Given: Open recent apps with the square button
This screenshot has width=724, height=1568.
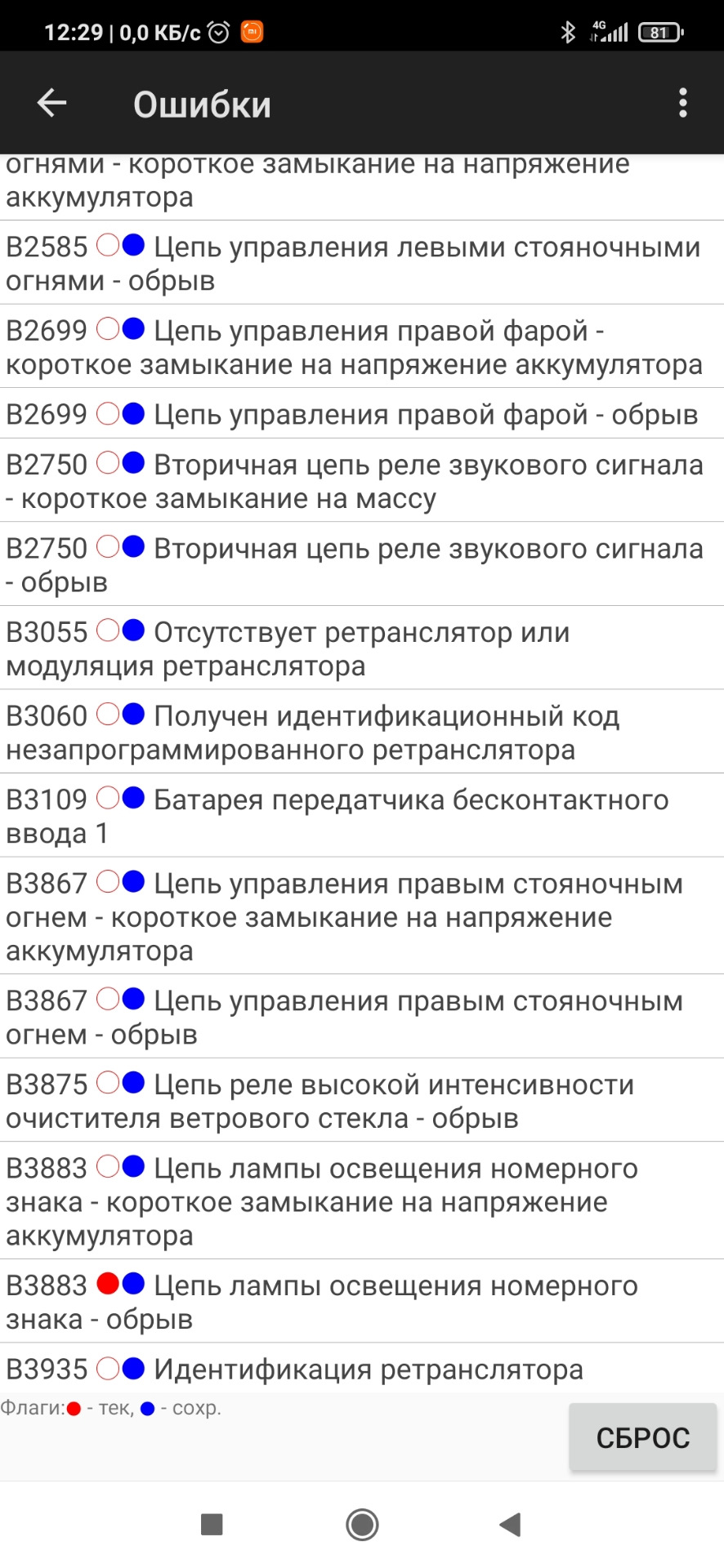Looking at the screenshot, I should [x=212, y=1524].
